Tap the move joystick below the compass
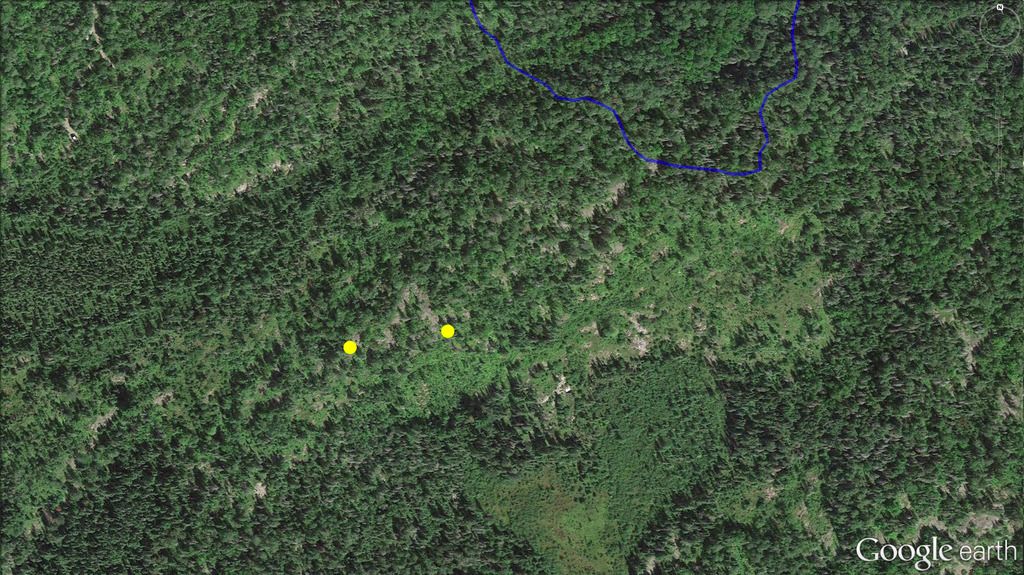This screenshot has height=575, width=1024. (x=1000, y=65)
